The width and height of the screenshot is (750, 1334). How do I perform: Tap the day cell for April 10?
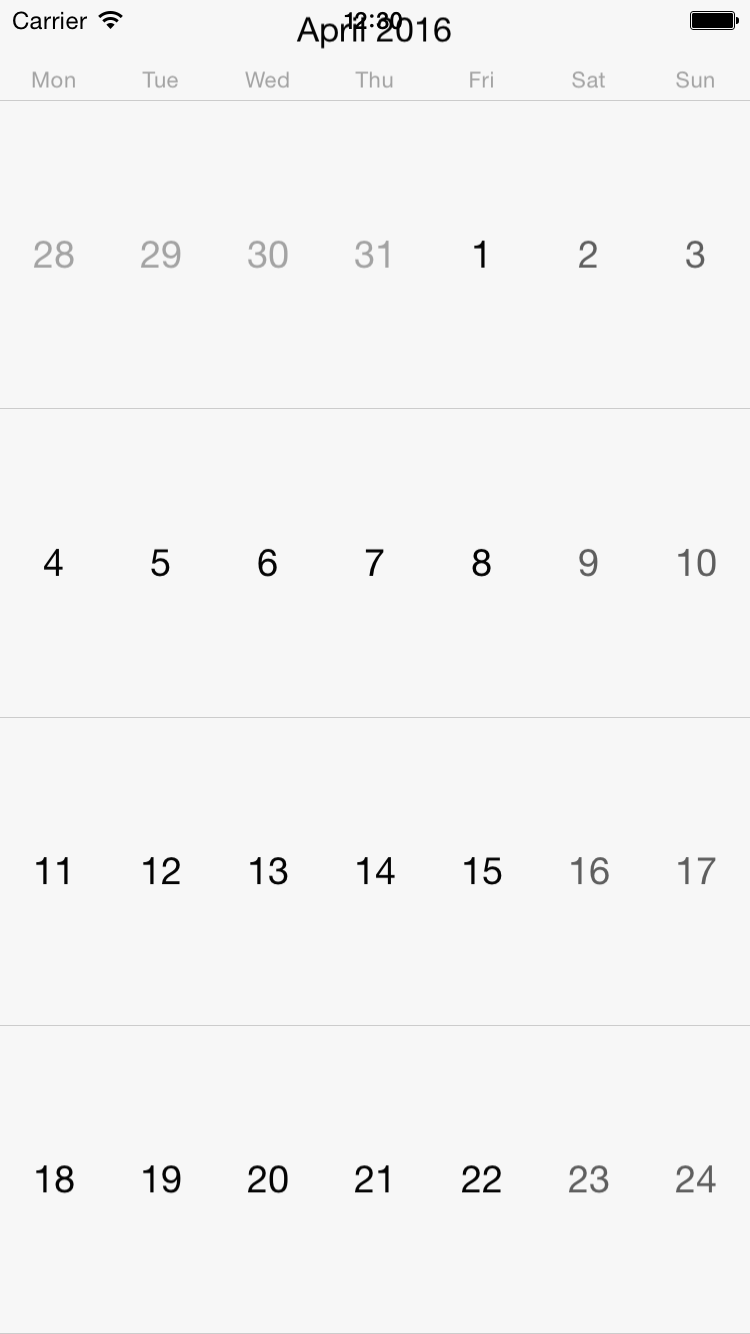point(696,563)
